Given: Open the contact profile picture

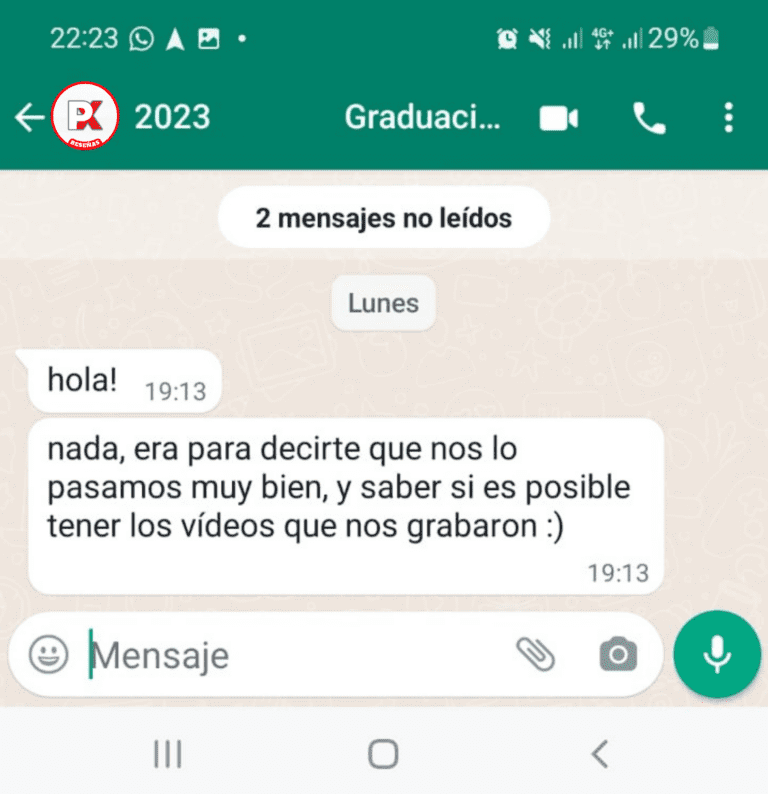Looking at the screenshot, I should pyautogui.click(x=86, y=118).
